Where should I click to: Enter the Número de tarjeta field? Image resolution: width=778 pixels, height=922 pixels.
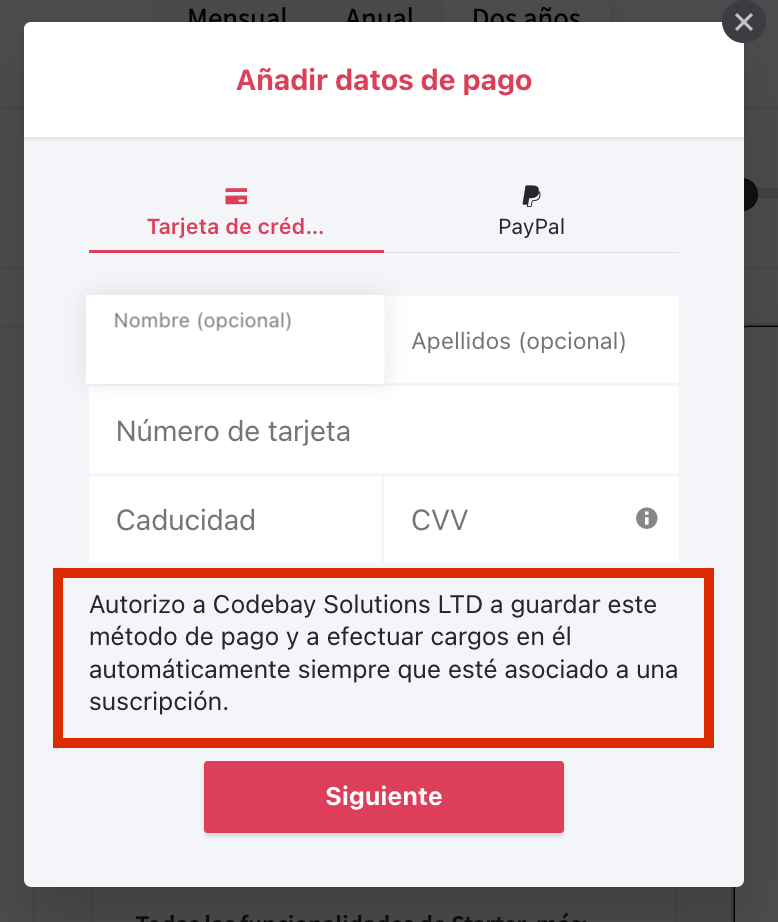384,431
